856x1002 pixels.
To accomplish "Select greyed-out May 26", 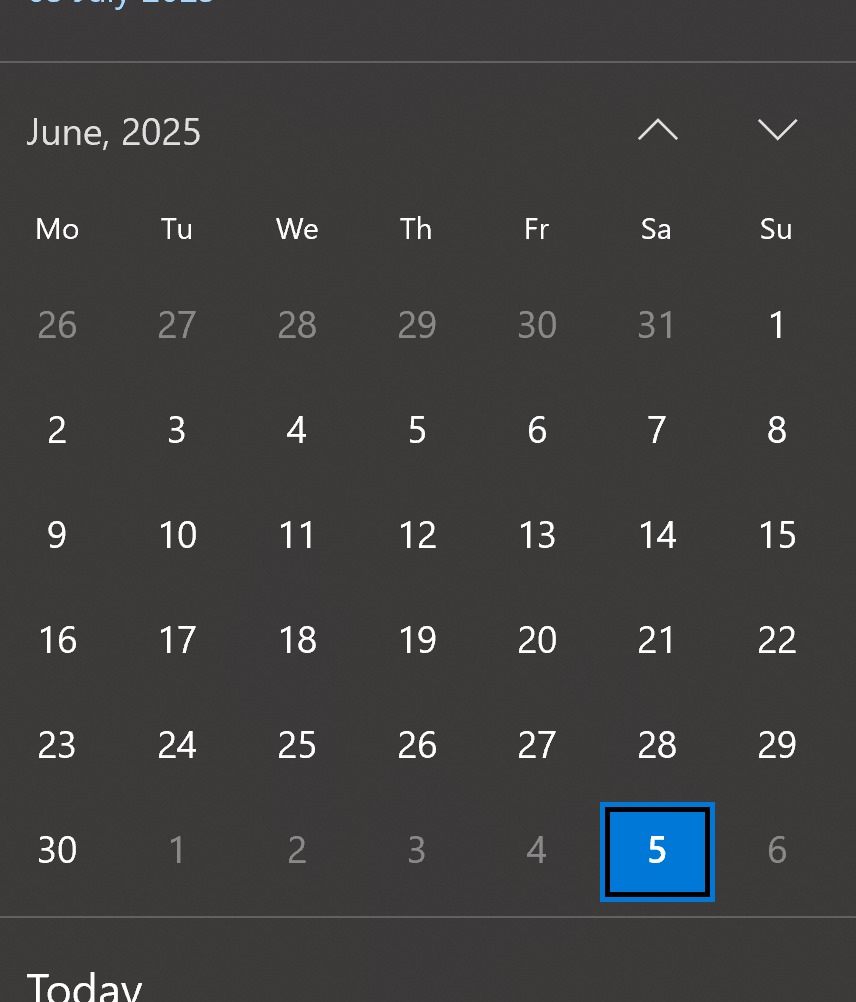I will (x=57, y=325).
